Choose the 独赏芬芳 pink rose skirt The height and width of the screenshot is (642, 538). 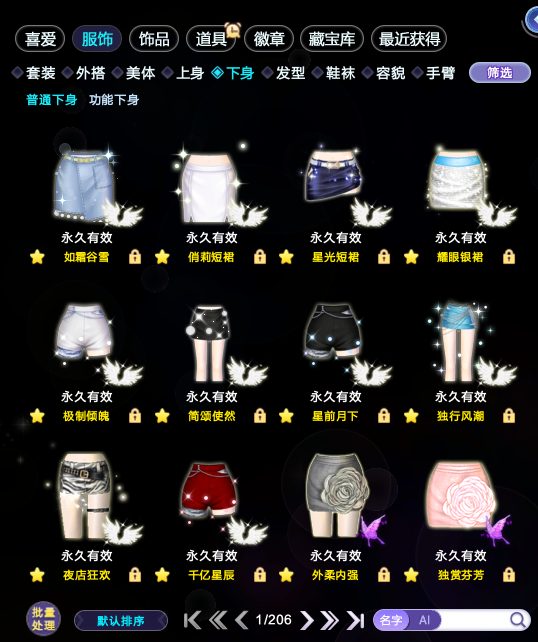(461, 495)
